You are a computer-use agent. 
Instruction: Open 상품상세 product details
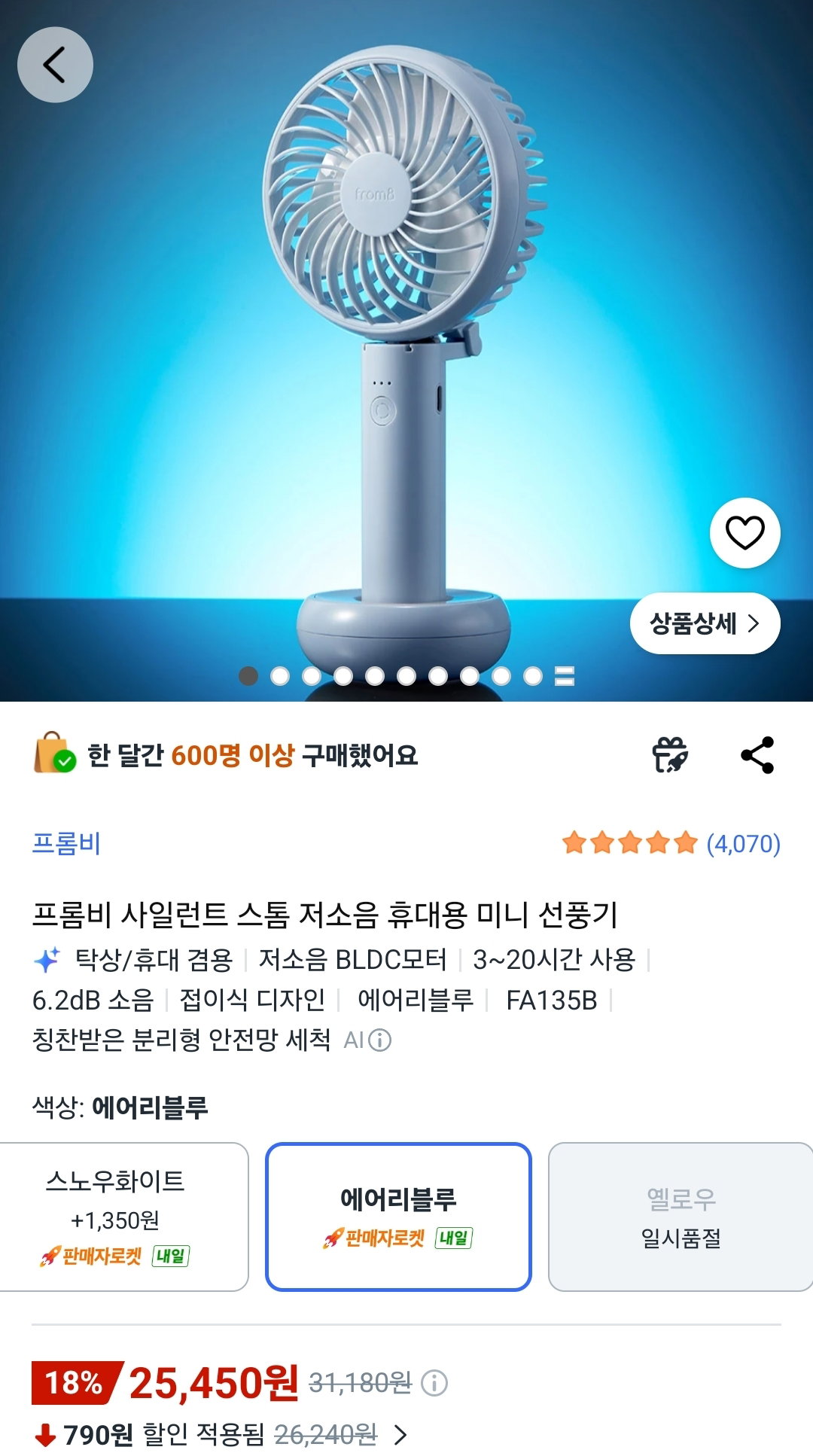pos(705,623)
